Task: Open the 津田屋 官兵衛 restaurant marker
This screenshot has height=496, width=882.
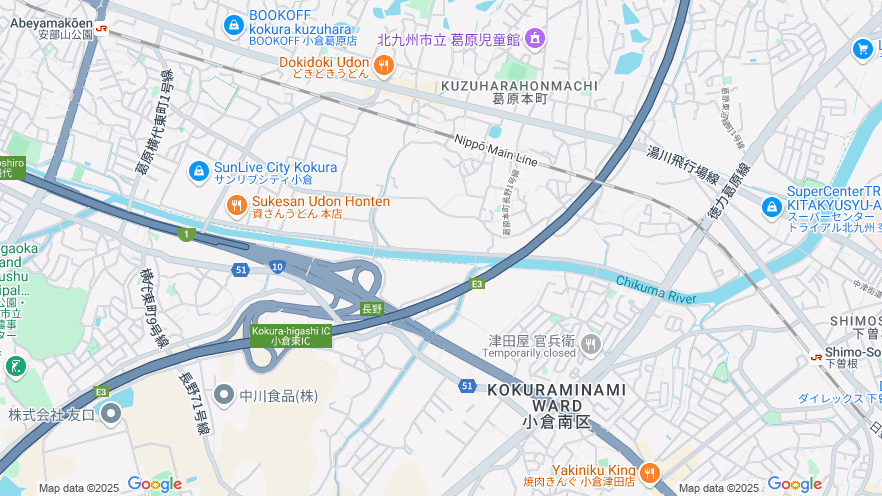Action: coord(591,345)
